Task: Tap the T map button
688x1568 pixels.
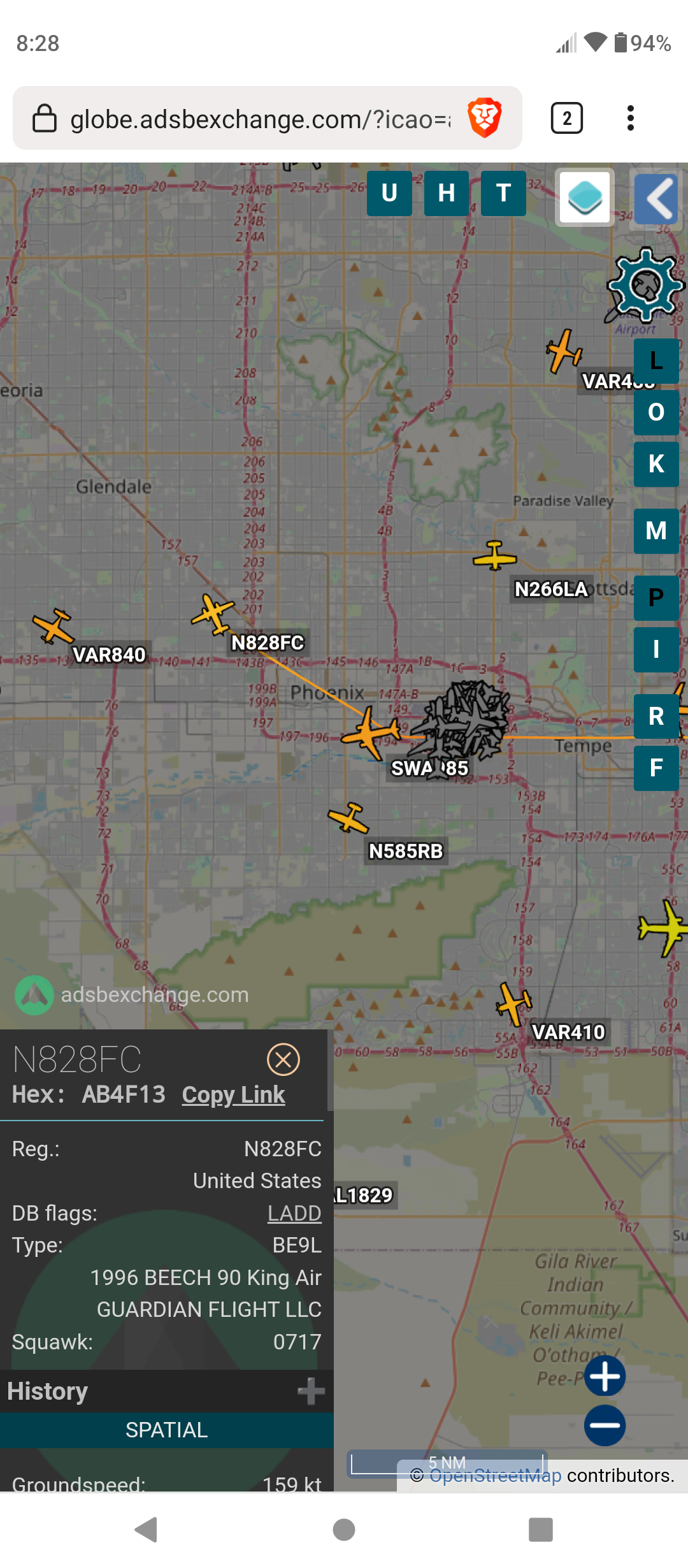Action: click(504, 193)
